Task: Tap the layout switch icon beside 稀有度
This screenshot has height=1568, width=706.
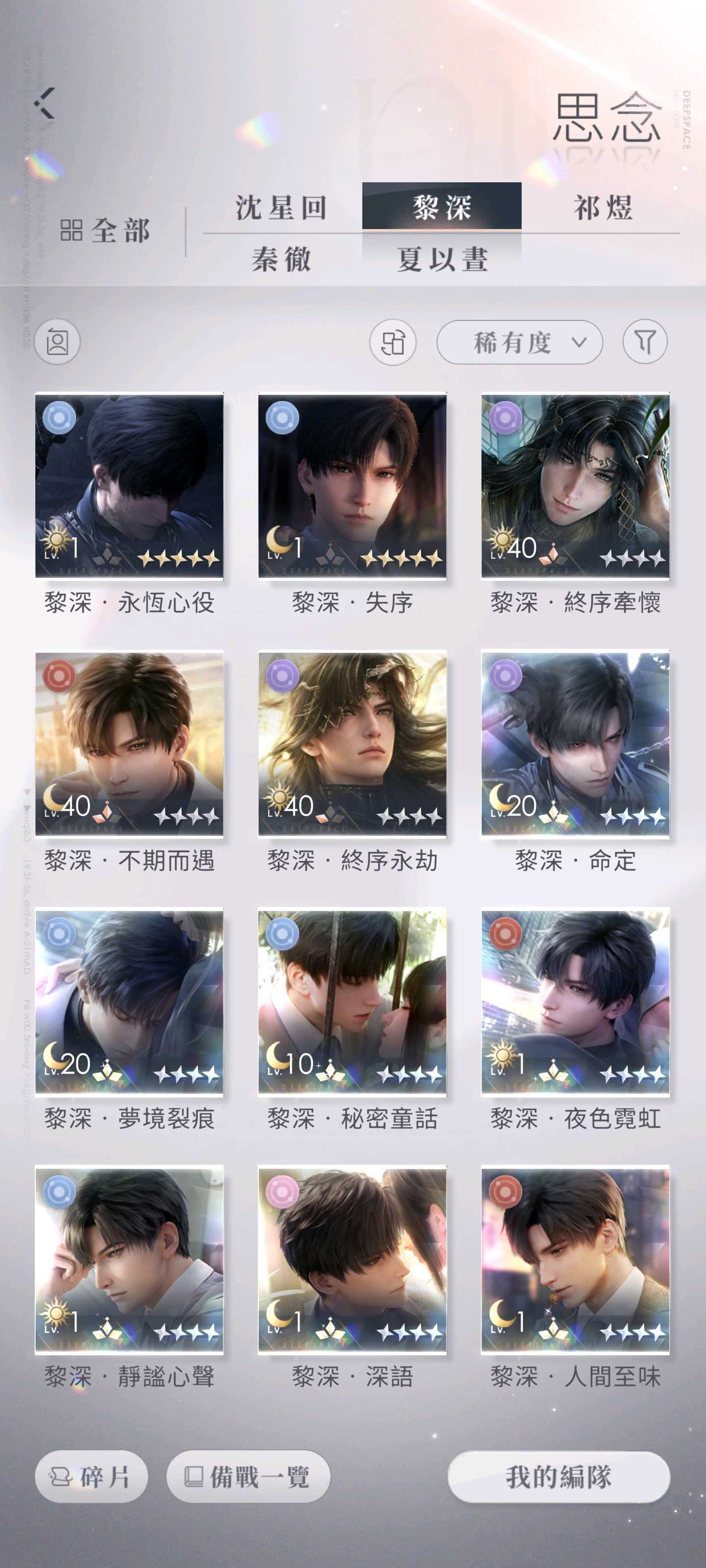Action: pyautogui.click(x=393, y=342)
